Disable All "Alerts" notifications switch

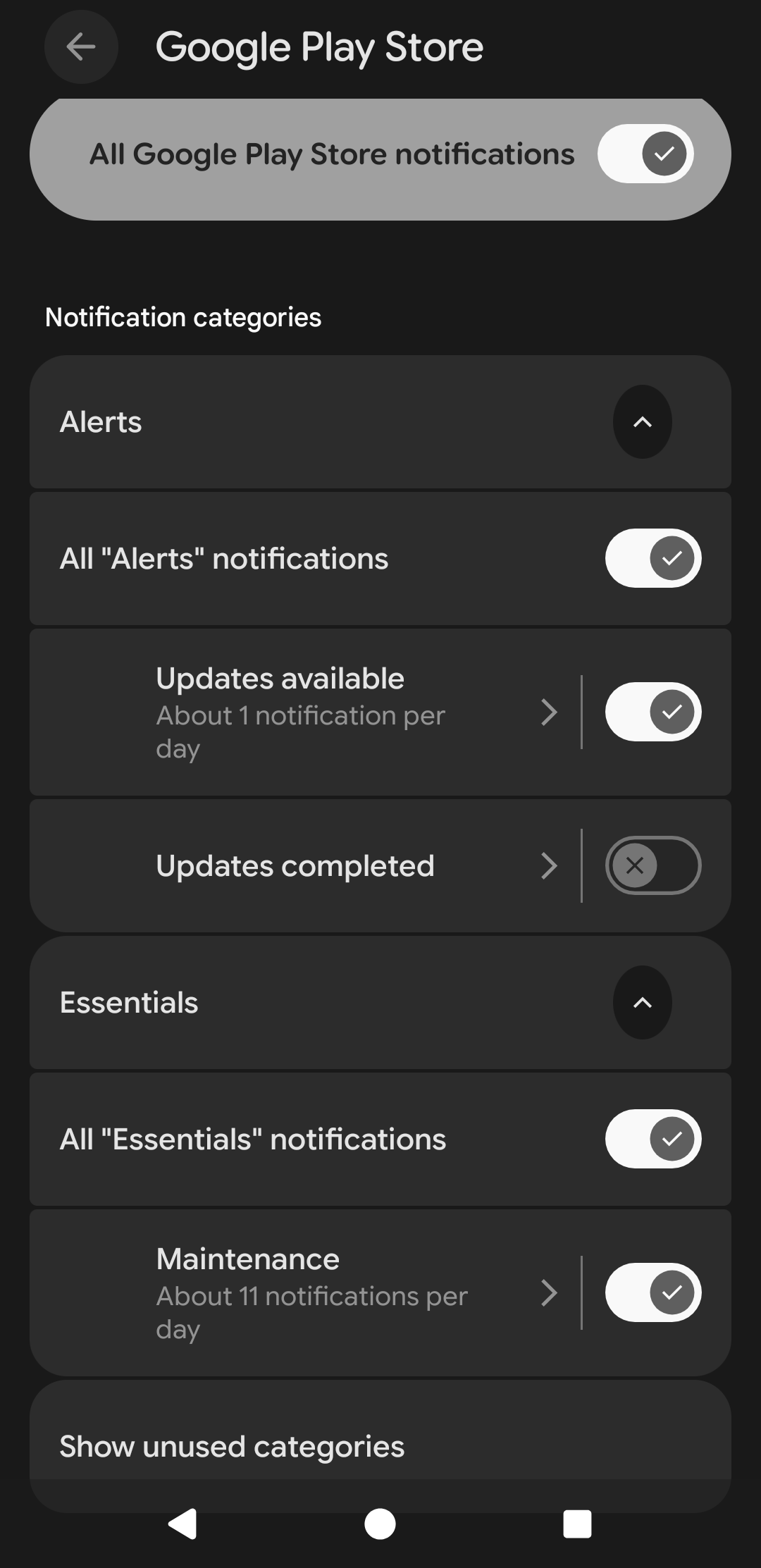652,558
